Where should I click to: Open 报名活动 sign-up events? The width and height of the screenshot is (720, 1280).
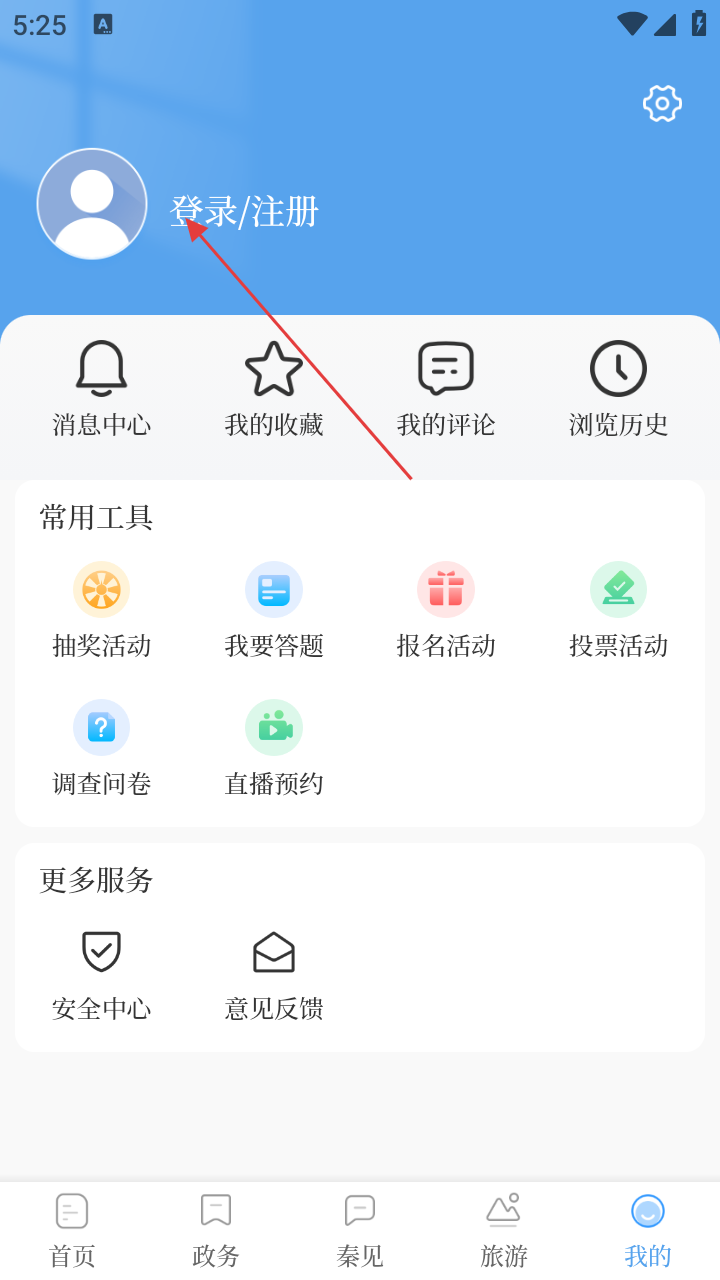pyautogui.click(x=446, y=610)
